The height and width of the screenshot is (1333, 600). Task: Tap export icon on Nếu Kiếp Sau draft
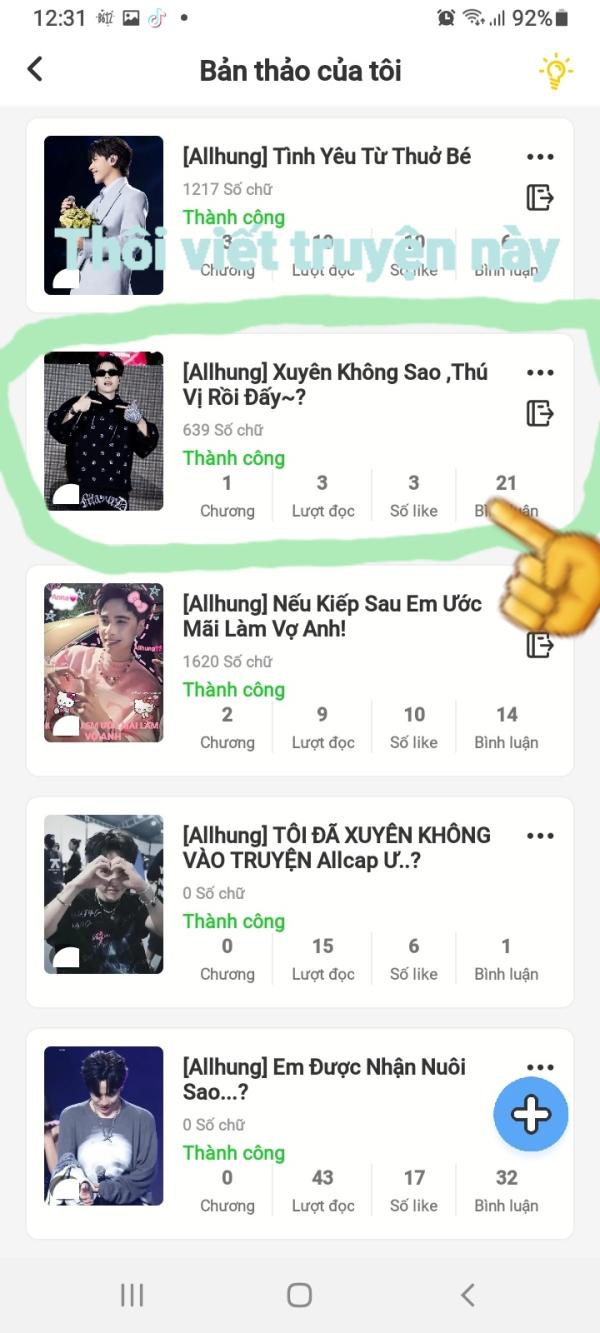tap(540, 645)
